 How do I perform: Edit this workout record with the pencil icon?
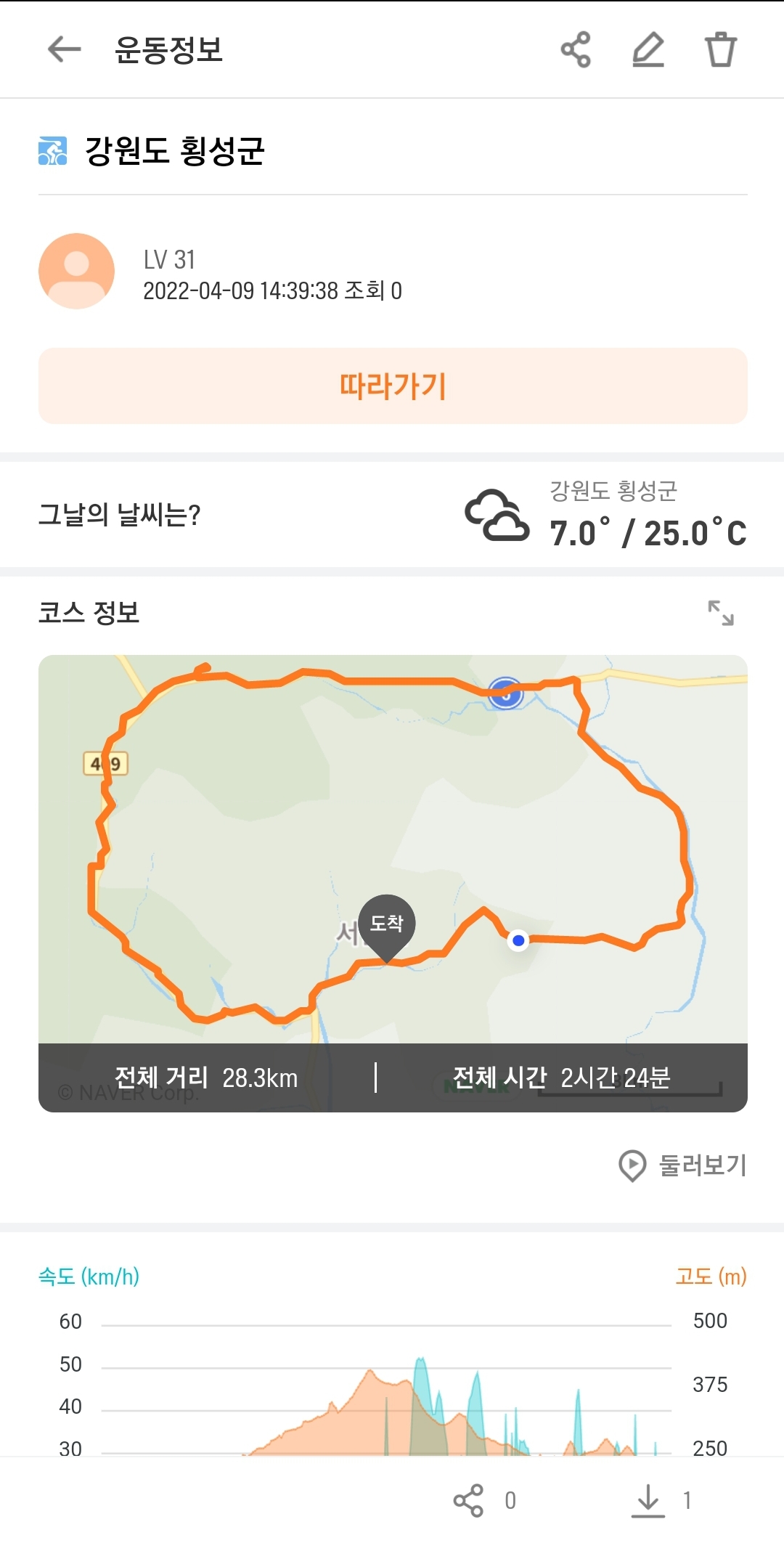(648, 49)
